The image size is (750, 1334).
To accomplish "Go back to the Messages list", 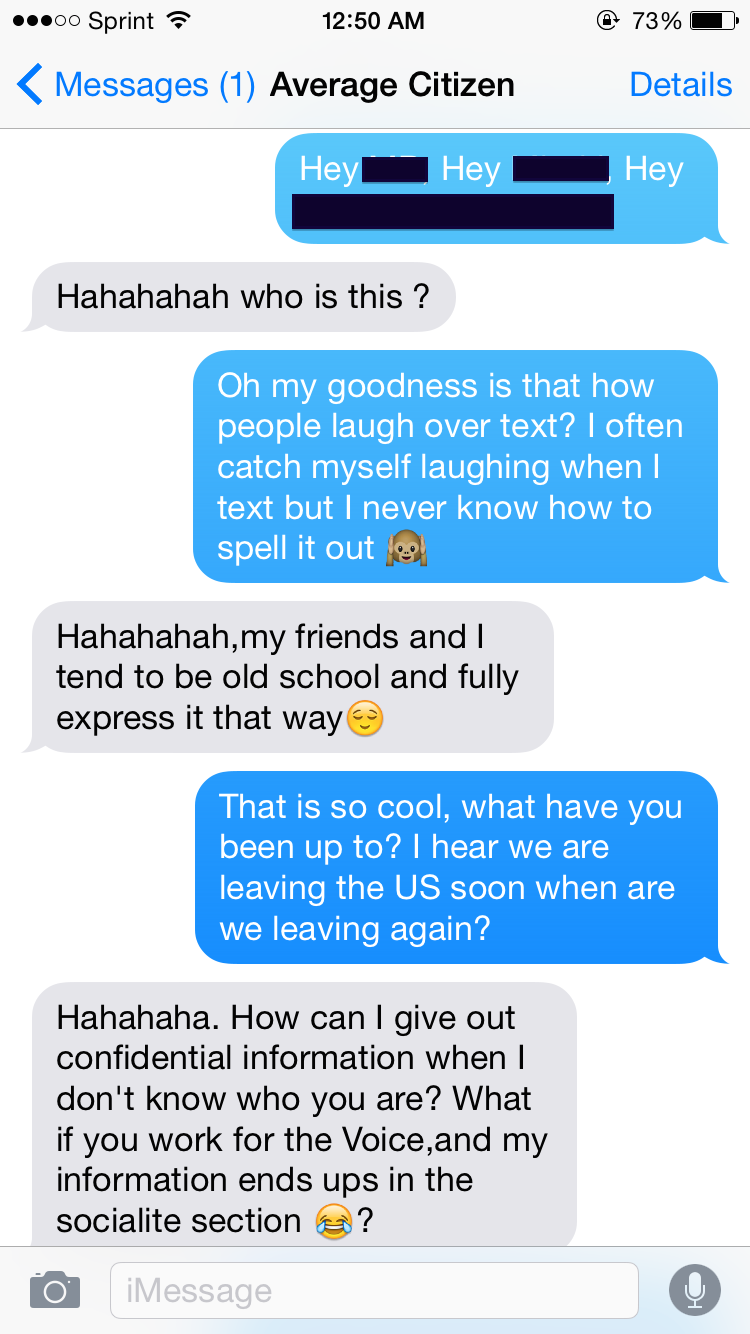I will (135, 85).
